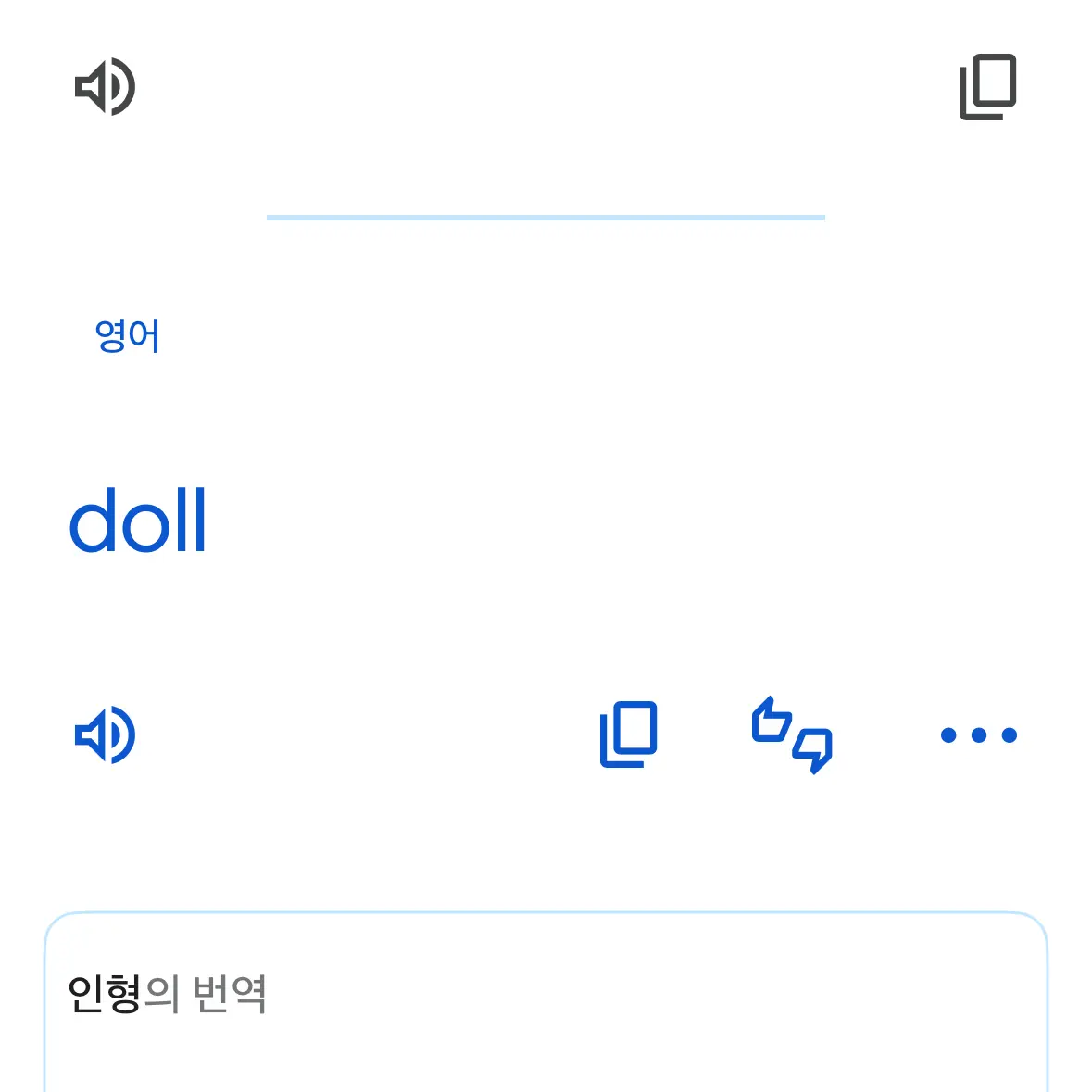
Task: Copy the translated word "doll"
Action: pyautogui.click(x=629, y=735)
